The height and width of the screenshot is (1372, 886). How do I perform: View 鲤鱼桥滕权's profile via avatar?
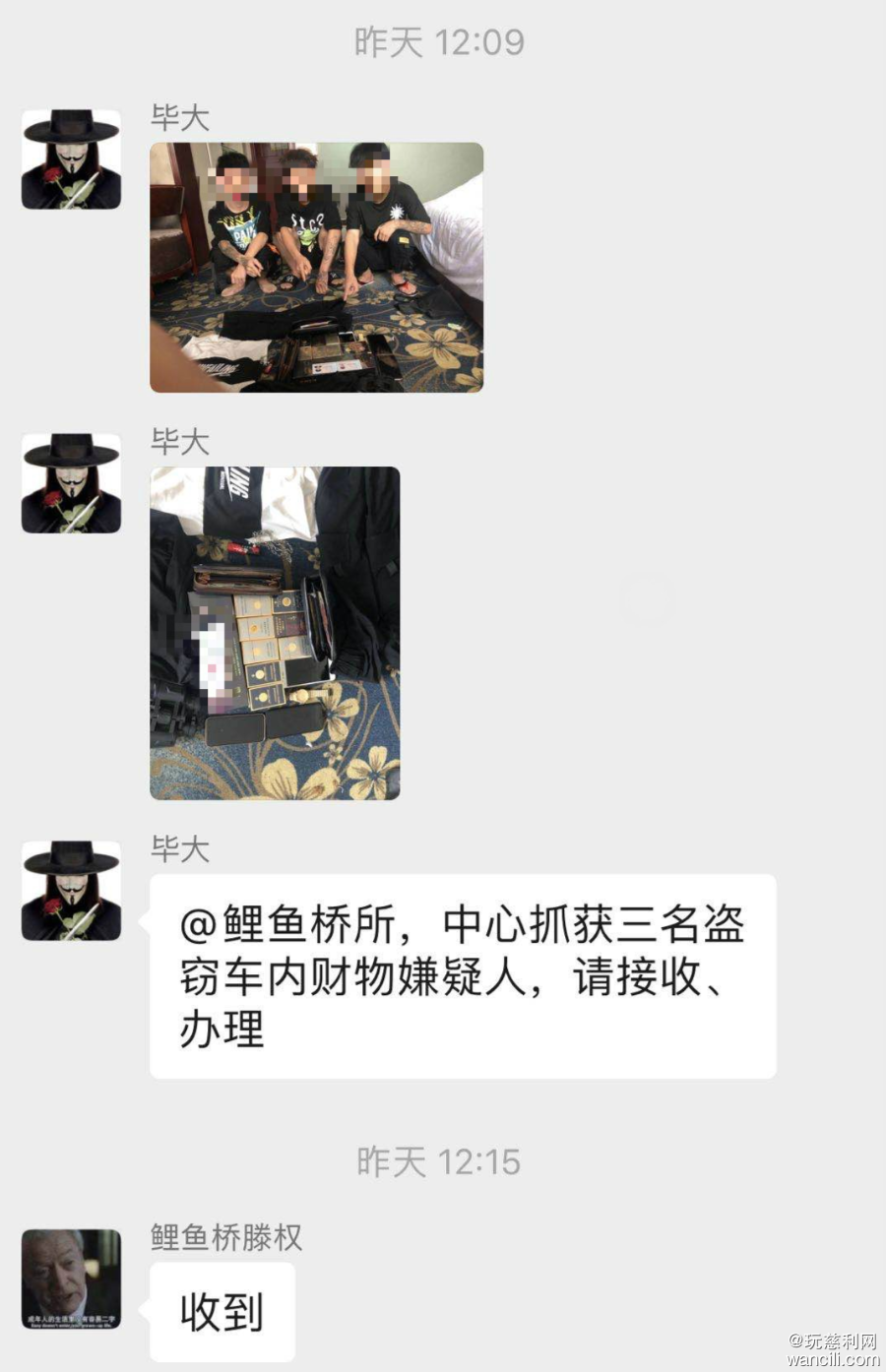[x=71, y=1278]
